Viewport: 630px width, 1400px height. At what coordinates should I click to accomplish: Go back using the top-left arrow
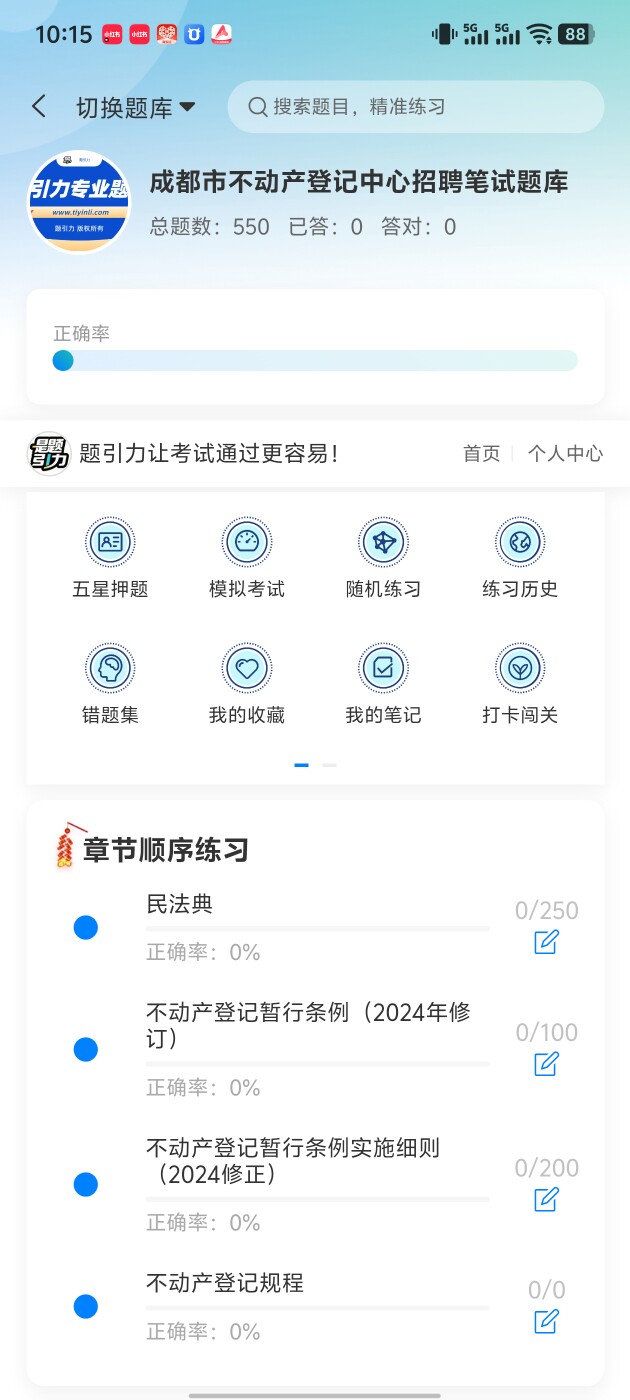[39, 107]
